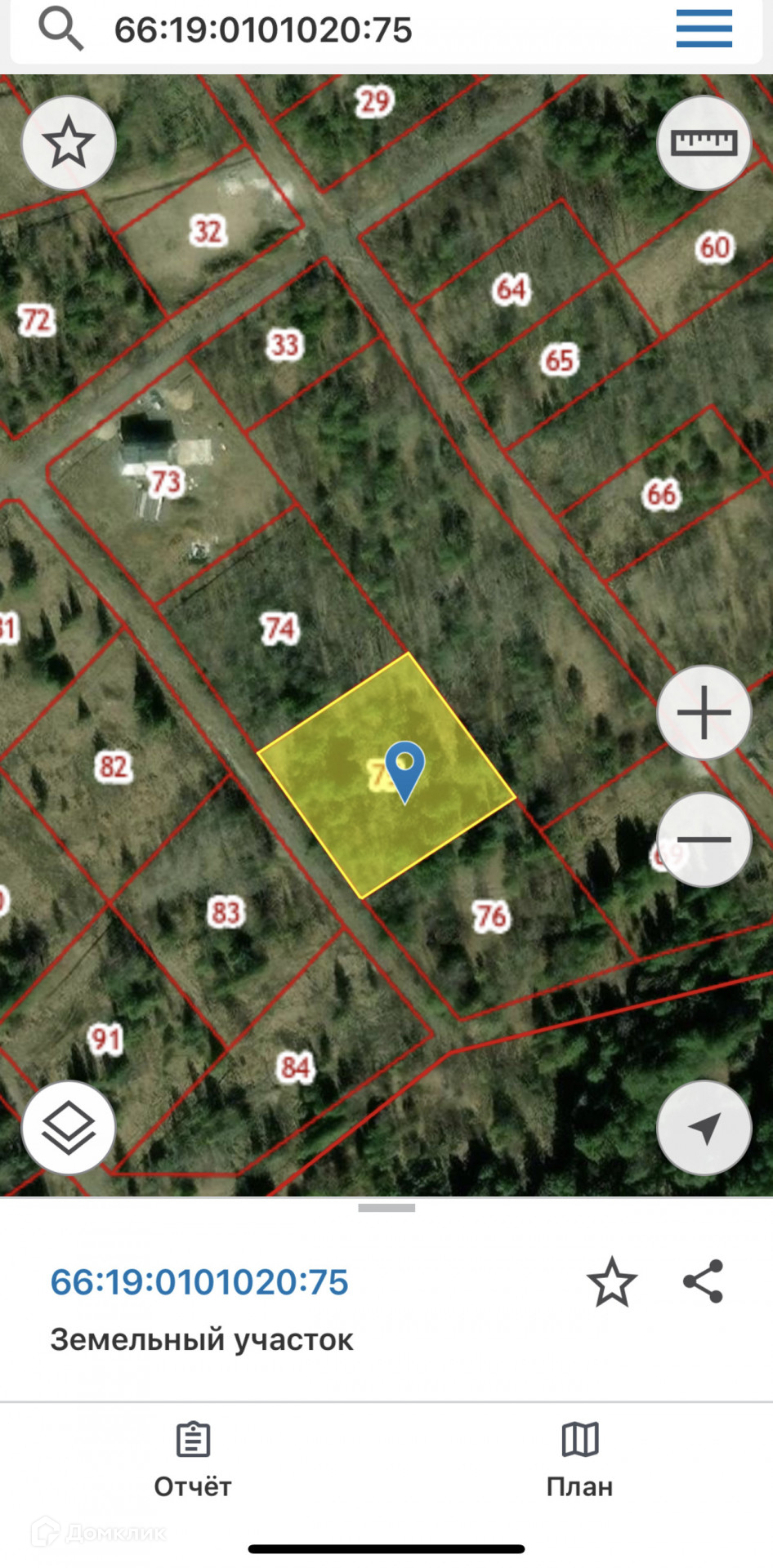Center map on my location
The image size is (773, 1568).
click(x=704, y=1128)
